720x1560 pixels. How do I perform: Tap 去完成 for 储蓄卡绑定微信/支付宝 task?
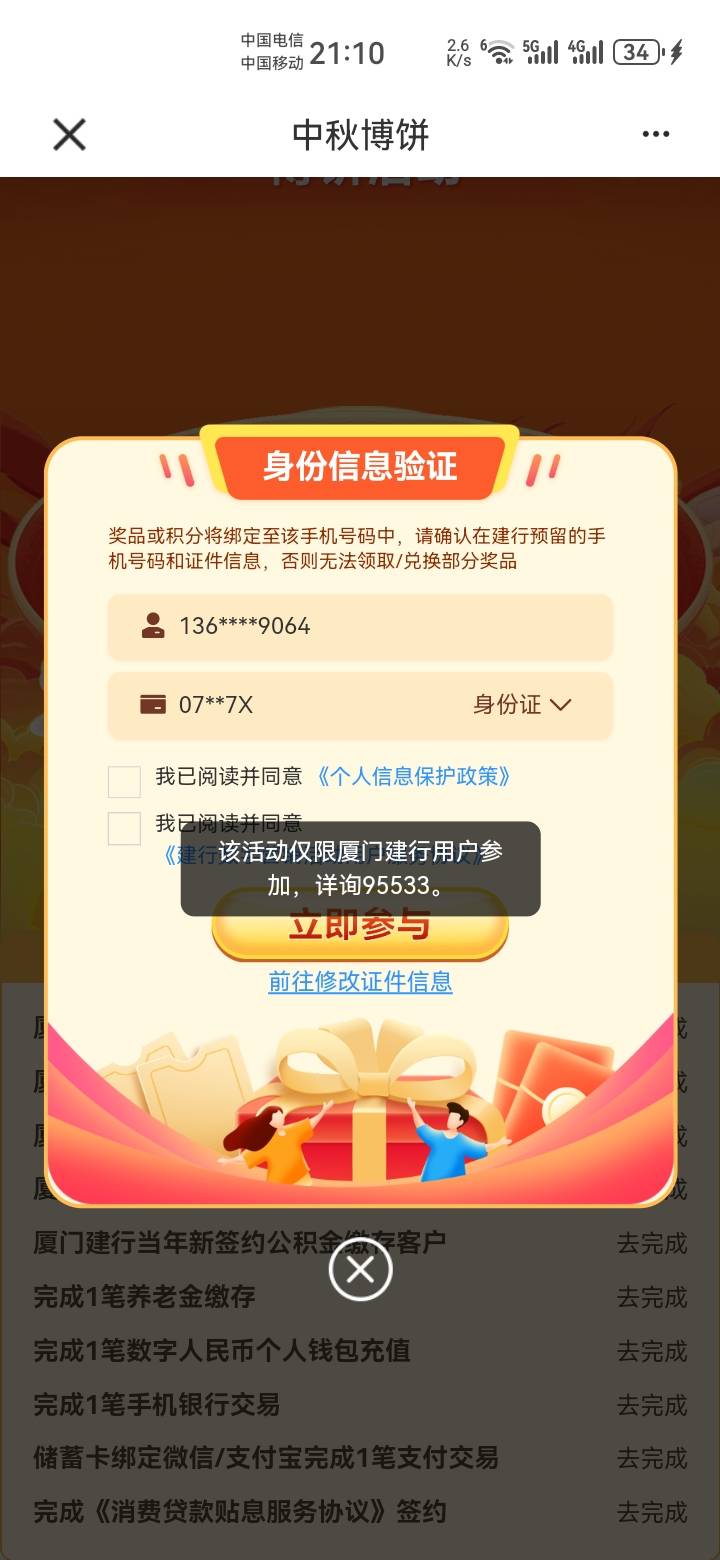(x=652, y=1458)
